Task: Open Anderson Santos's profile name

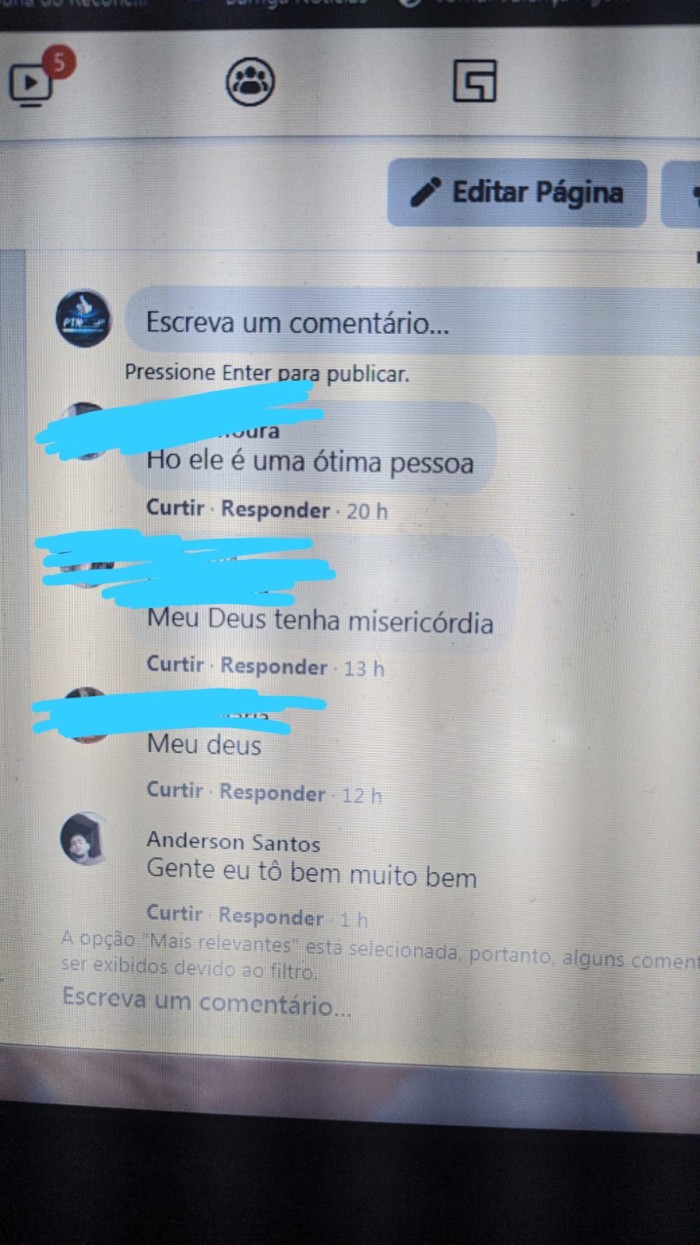Action: [233, 842]
